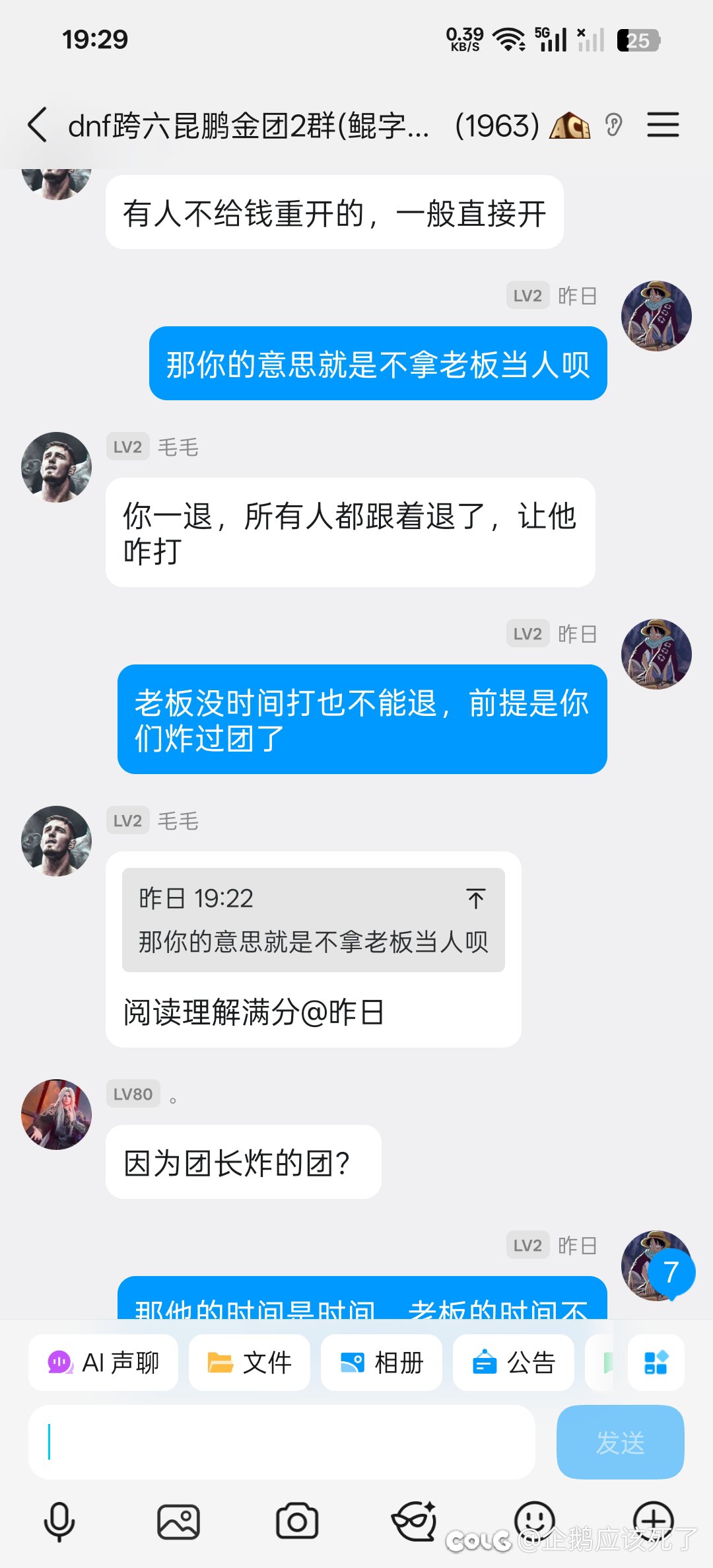713x1568 pixels.
Task: Open the 相册 group album
Action: [x=382, y=1363]
